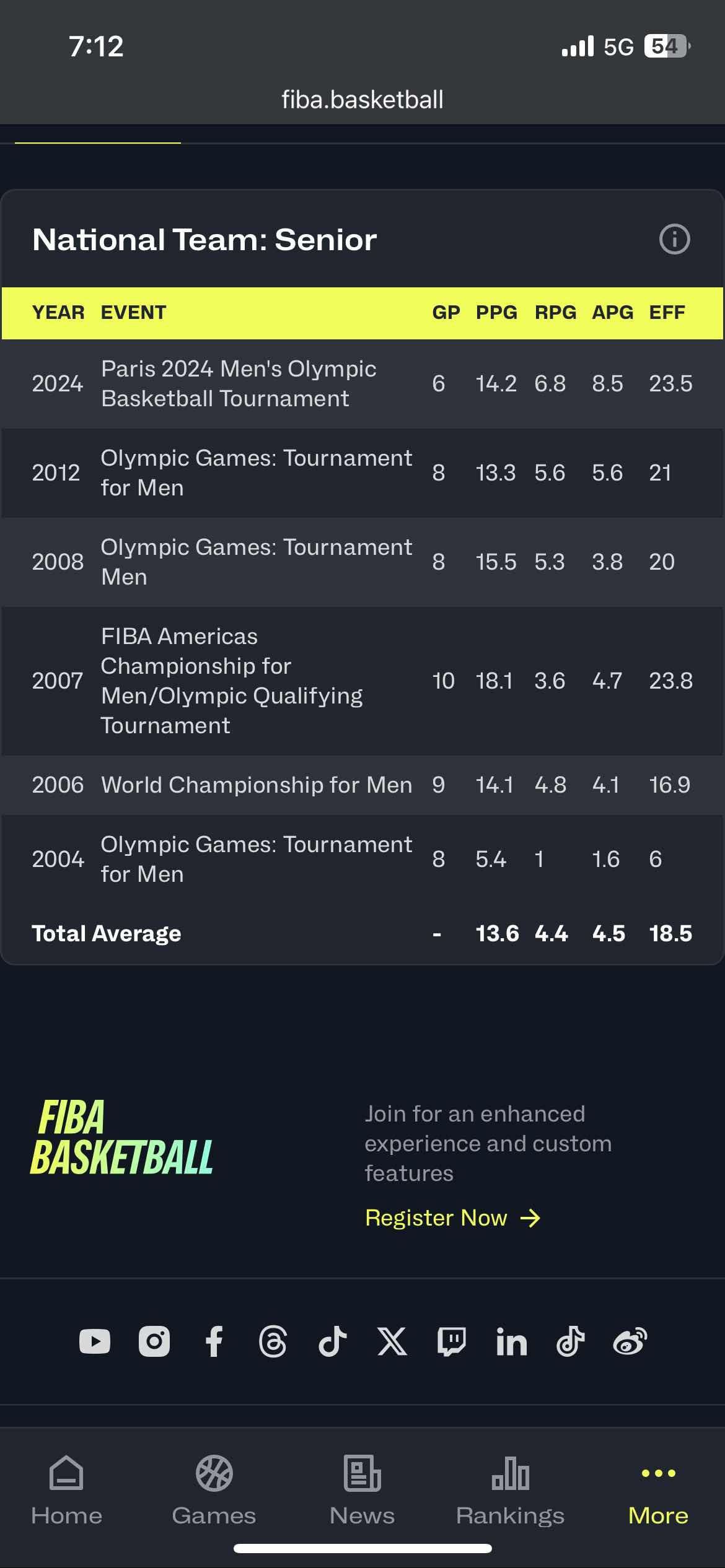Open the News tab
The height and width of the screenshot is (1568, 725).
point(362,1490)
